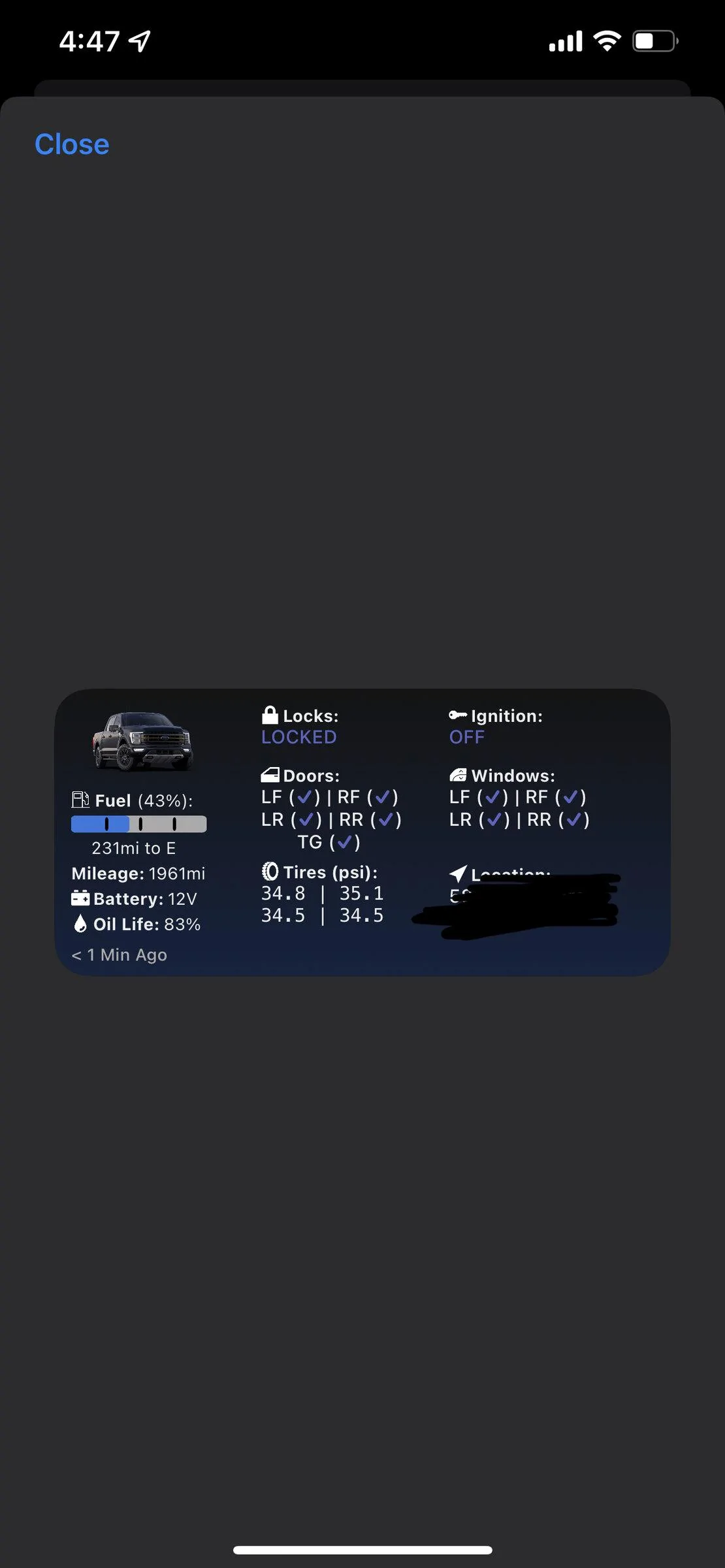725x1568 pixels.
Task: Close the widget preview sheet
Action: pos(72,144)
